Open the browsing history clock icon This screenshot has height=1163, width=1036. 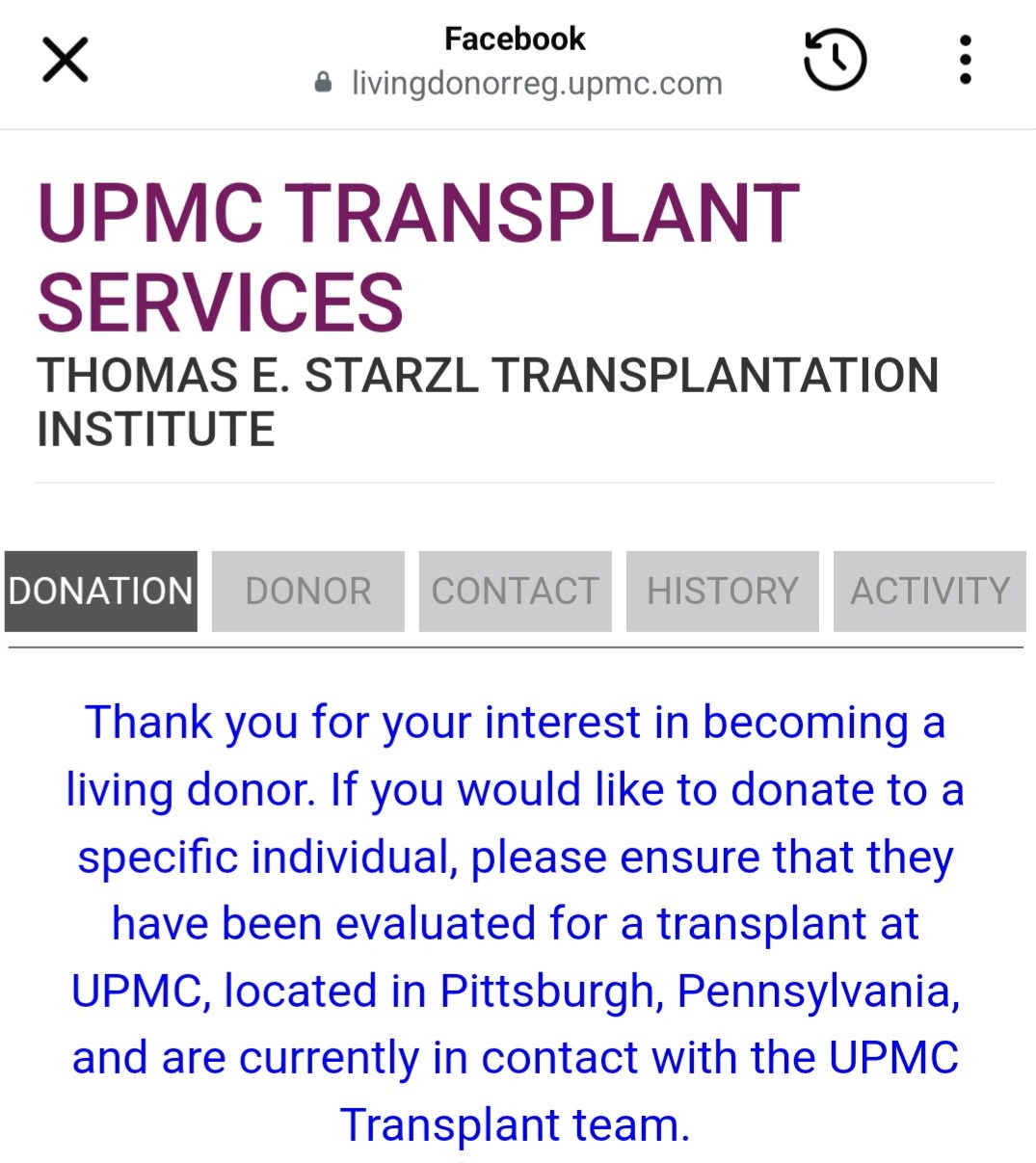(835, 60)
